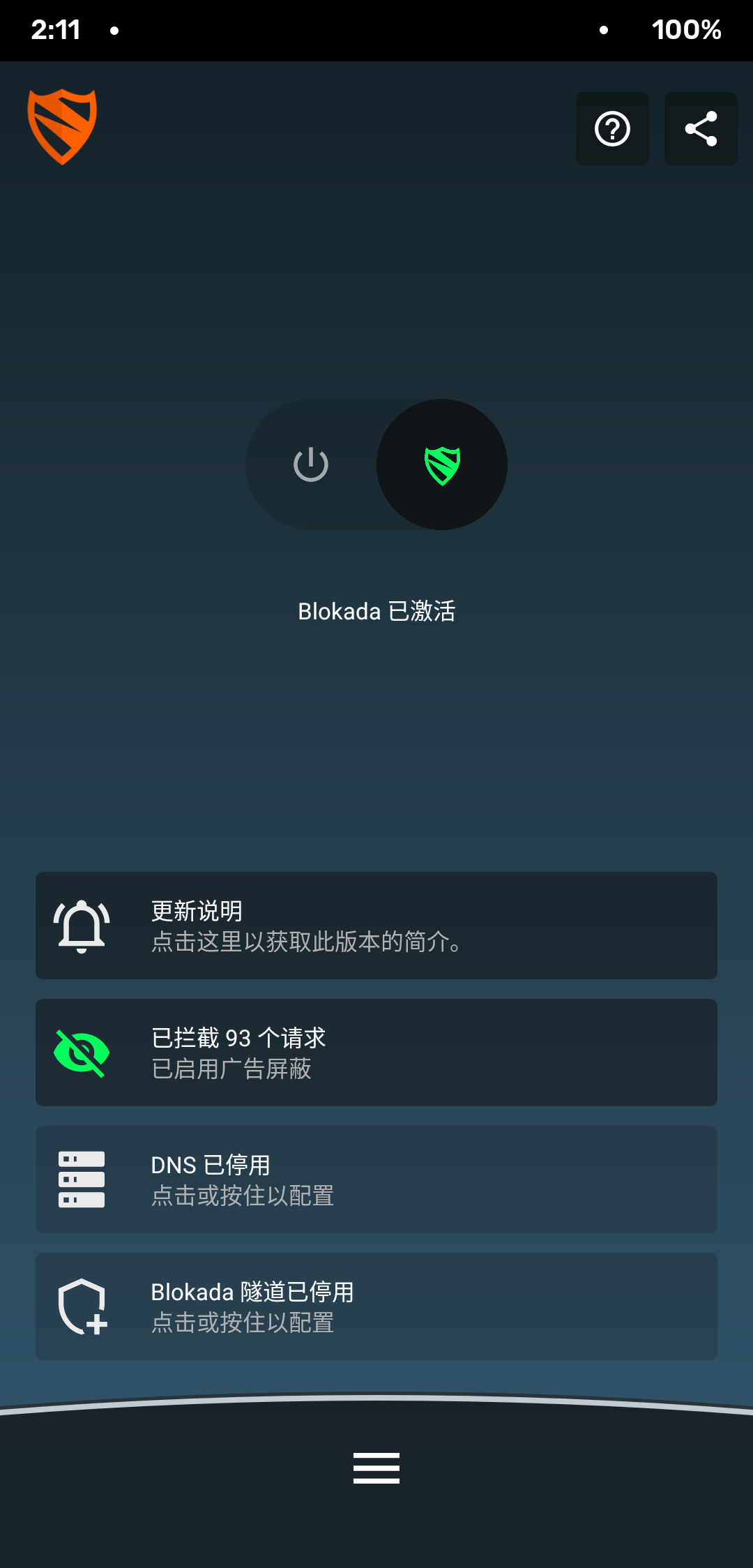Open the Blokada 隧道已停用 tunnel card
Image resolution: width=753 pixels, height=1568 pixels.
pos(376,1306)
